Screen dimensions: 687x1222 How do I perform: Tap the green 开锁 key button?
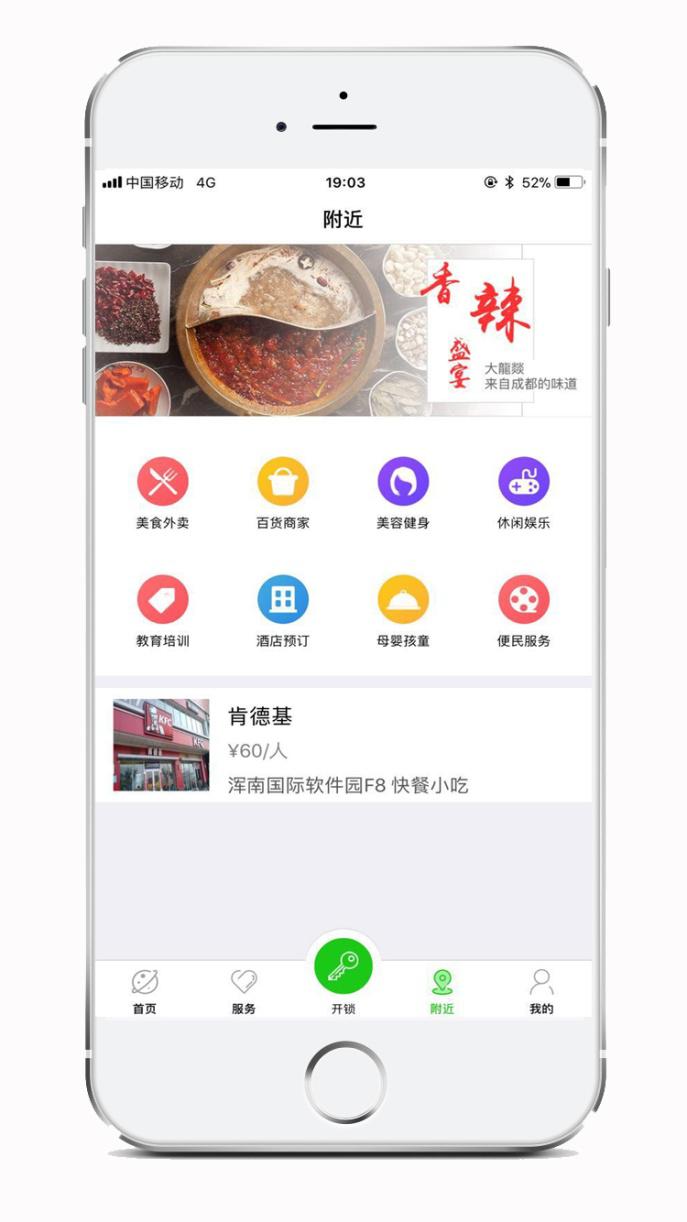click(x=343, y=966)
